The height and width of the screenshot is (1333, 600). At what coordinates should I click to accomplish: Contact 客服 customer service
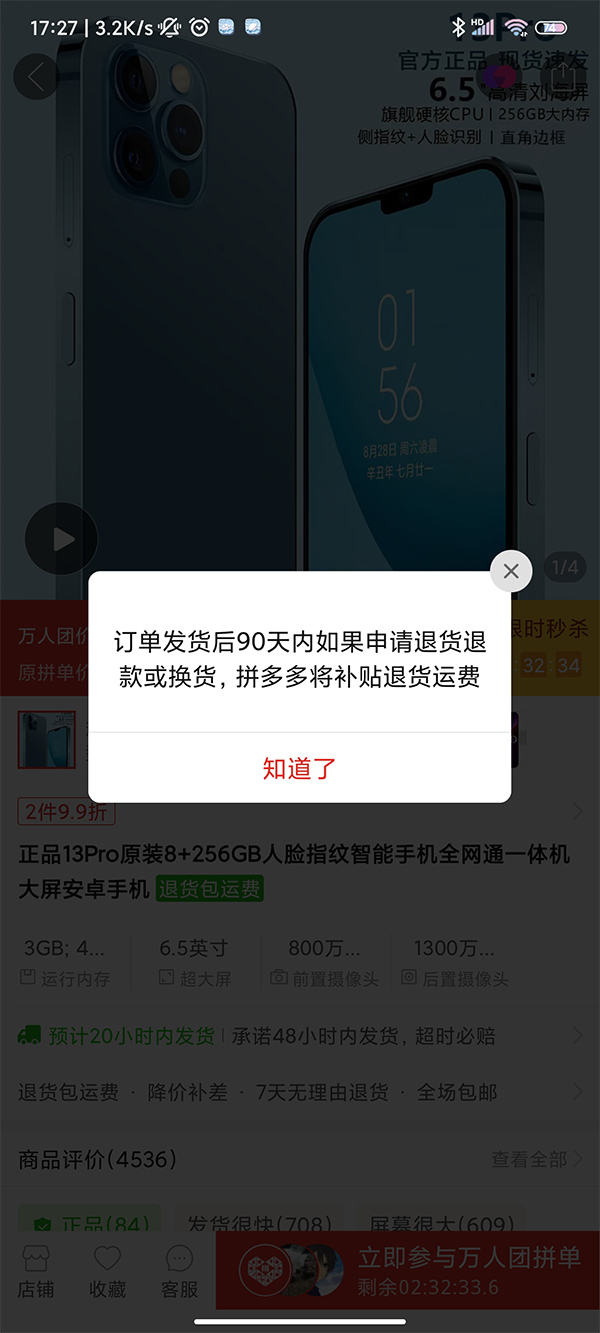180,1271
